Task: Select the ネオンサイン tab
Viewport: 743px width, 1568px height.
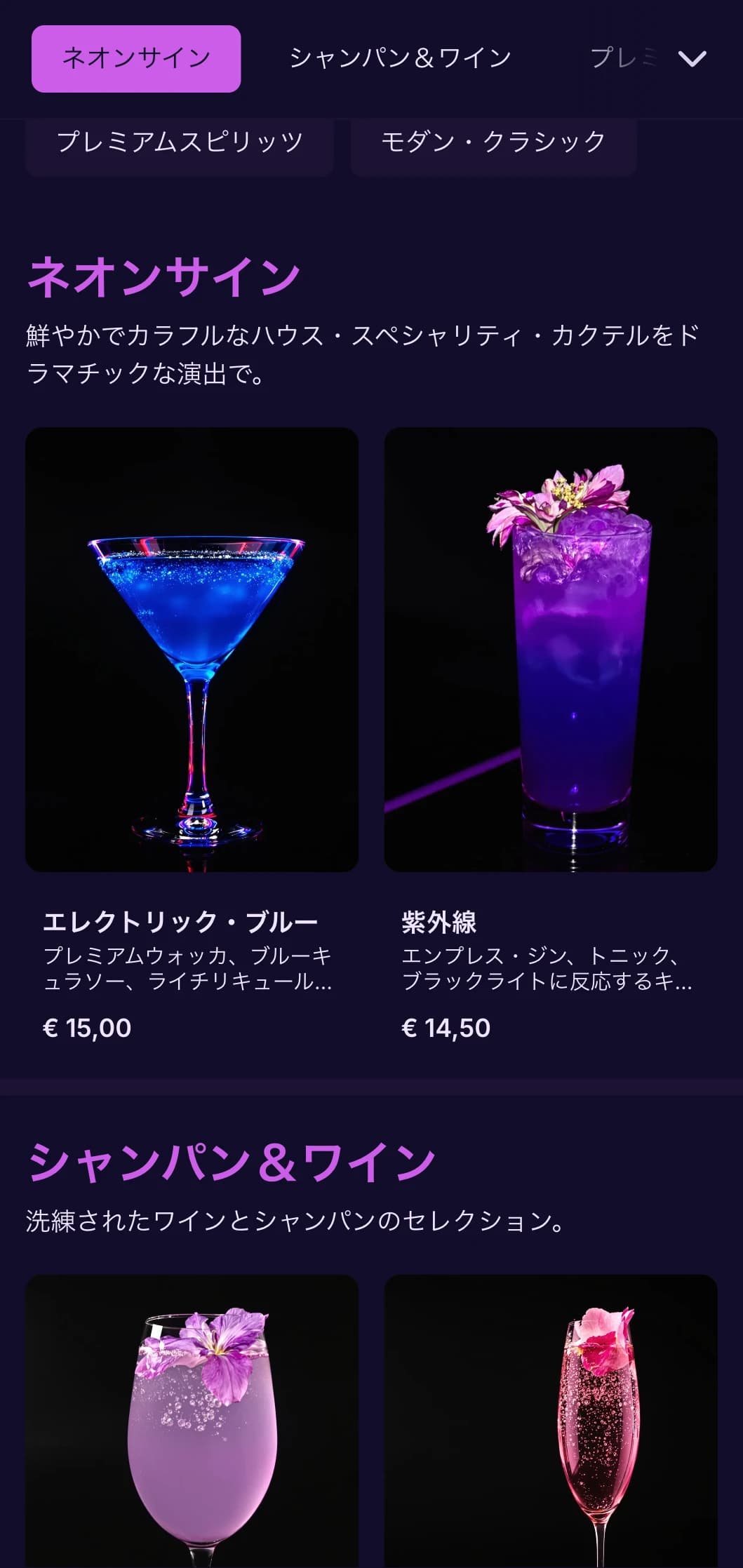Action: pyautogui.click(x=136, y=59)
